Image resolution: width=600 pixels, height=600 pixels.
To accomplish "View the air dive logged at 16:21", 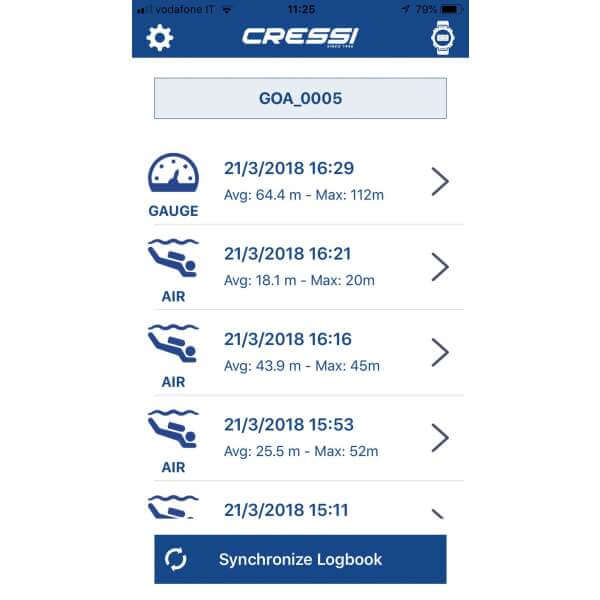I will [300, 267].
